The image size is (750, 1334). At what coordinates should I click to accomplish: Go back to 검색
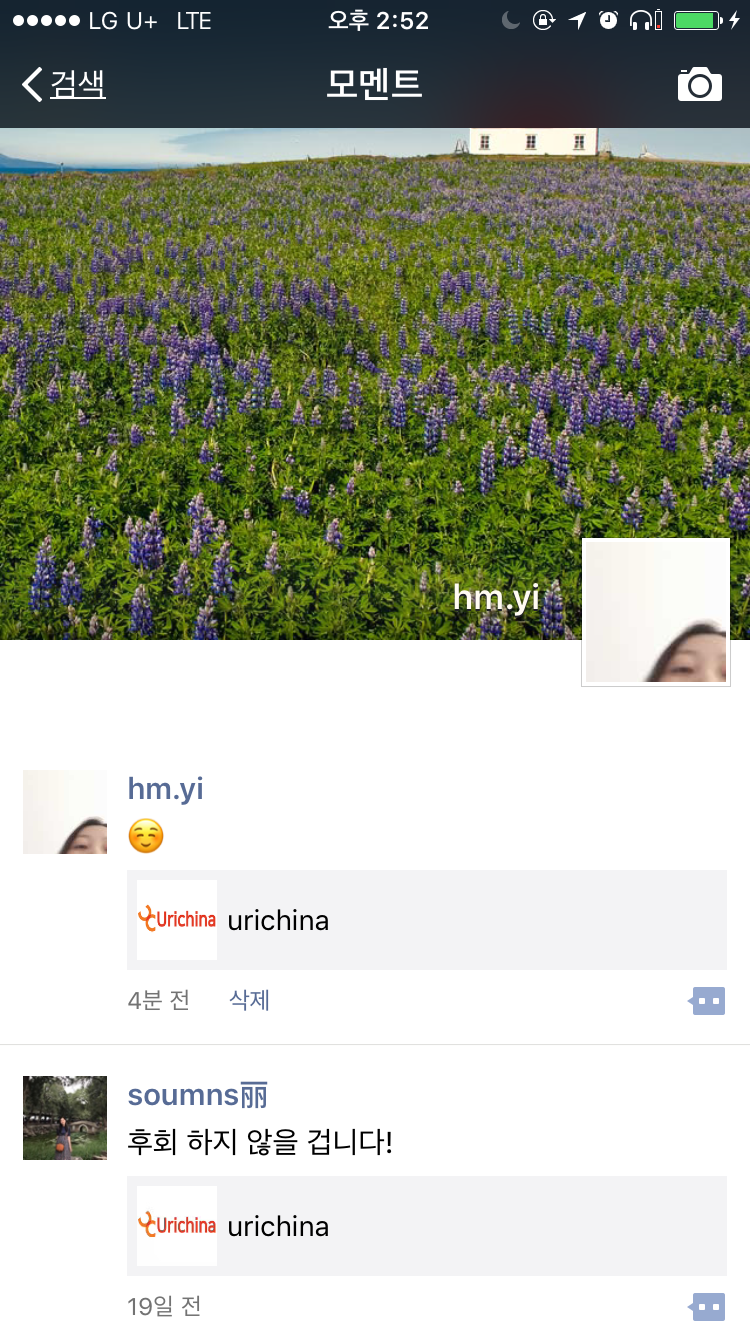64,84
